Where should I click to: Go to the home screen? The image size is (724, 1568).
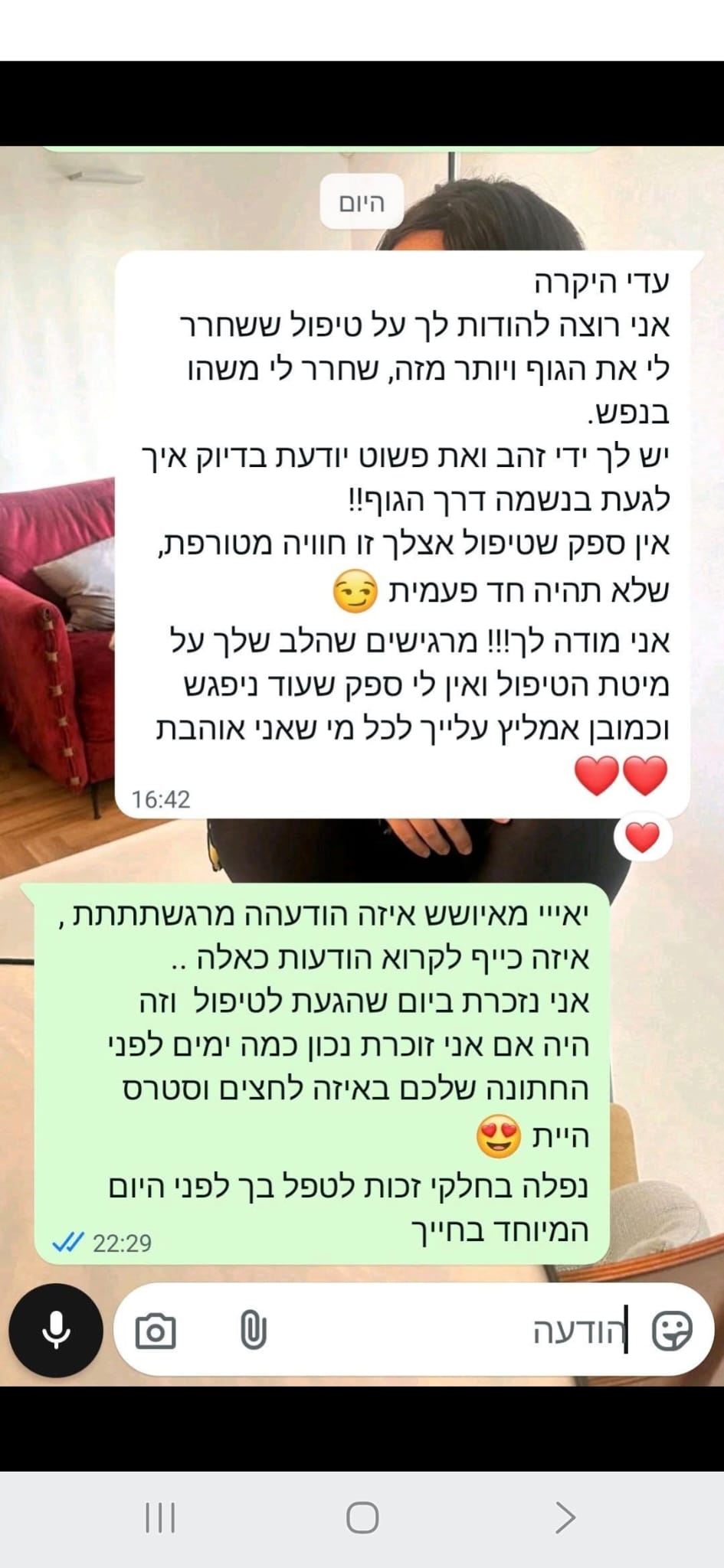coord(362,1517)
